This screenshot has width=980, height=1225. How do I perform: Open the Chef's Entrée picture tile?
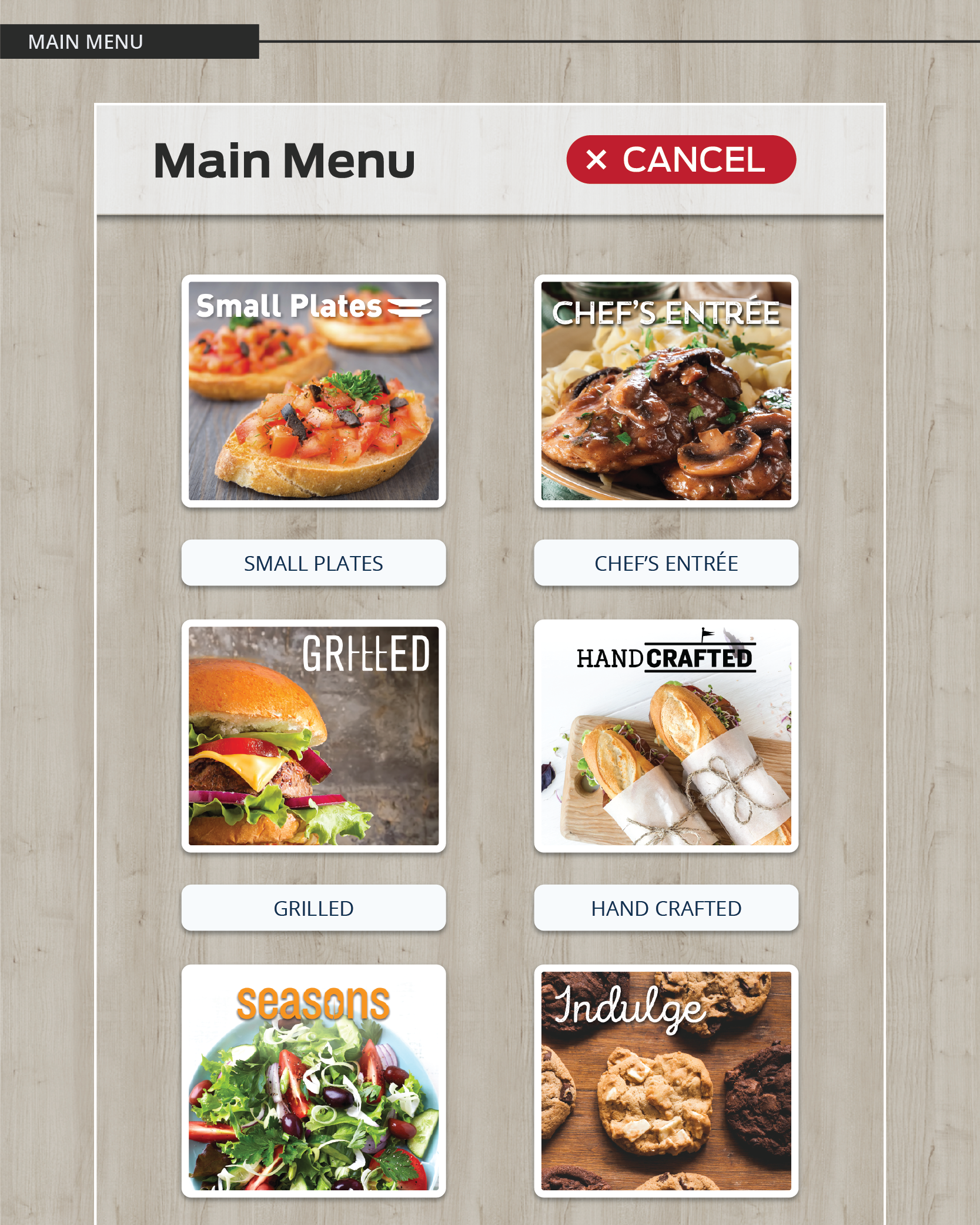pyautogui.click(x=665, y=391)
